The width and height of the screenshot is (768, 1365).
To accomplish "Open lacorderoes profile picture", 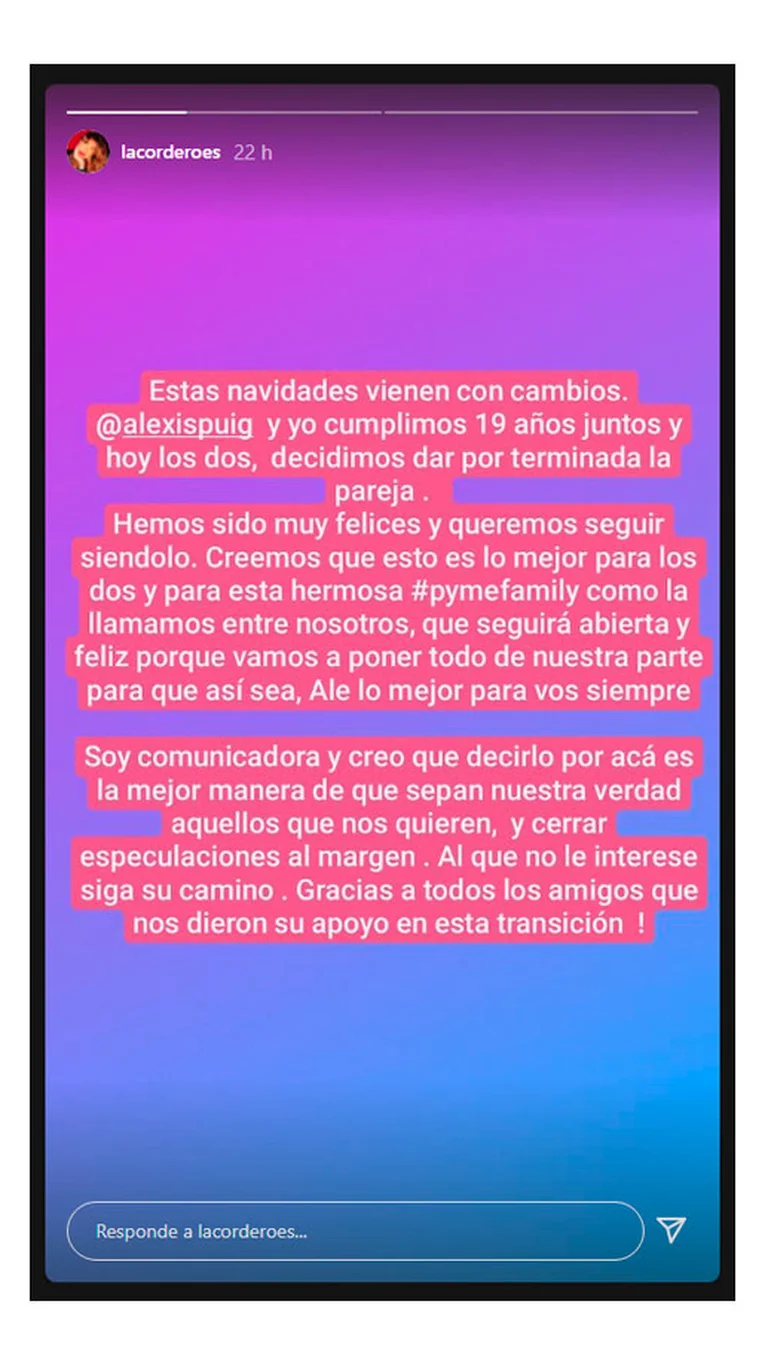I will tap(88, 152).
